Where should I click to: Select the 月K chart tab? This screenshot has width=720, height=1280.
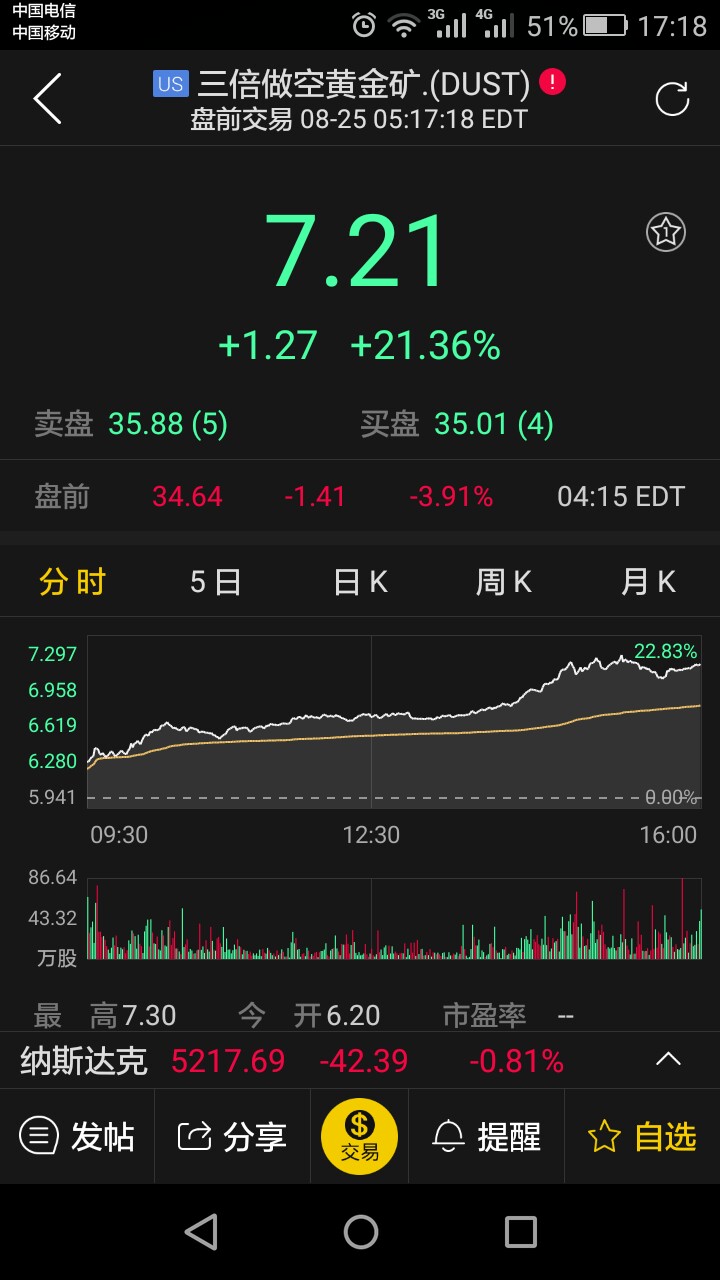coord(648,581)
